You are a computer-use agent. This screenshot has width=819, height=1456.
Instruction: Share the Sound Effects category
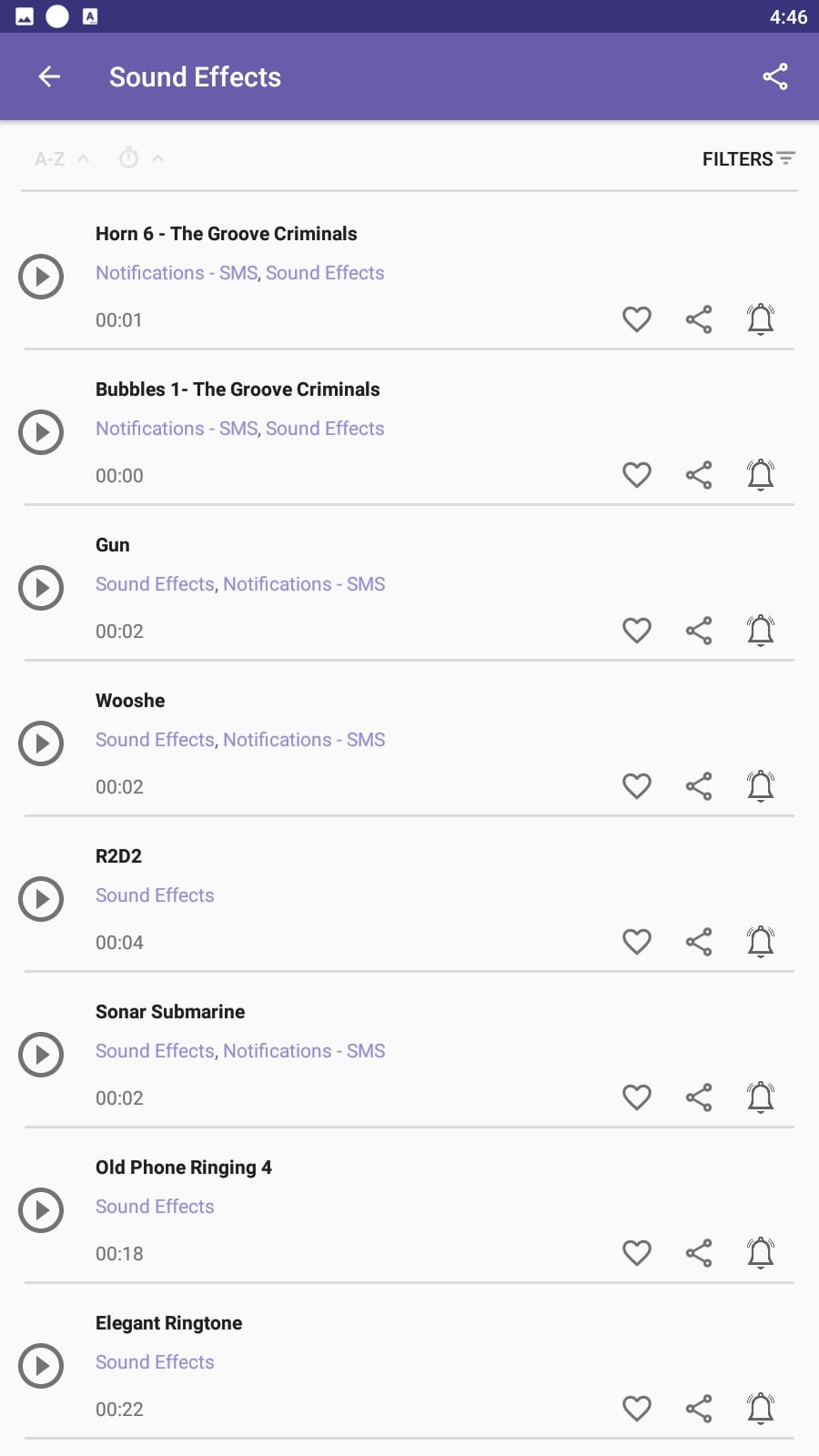(774, 76)
